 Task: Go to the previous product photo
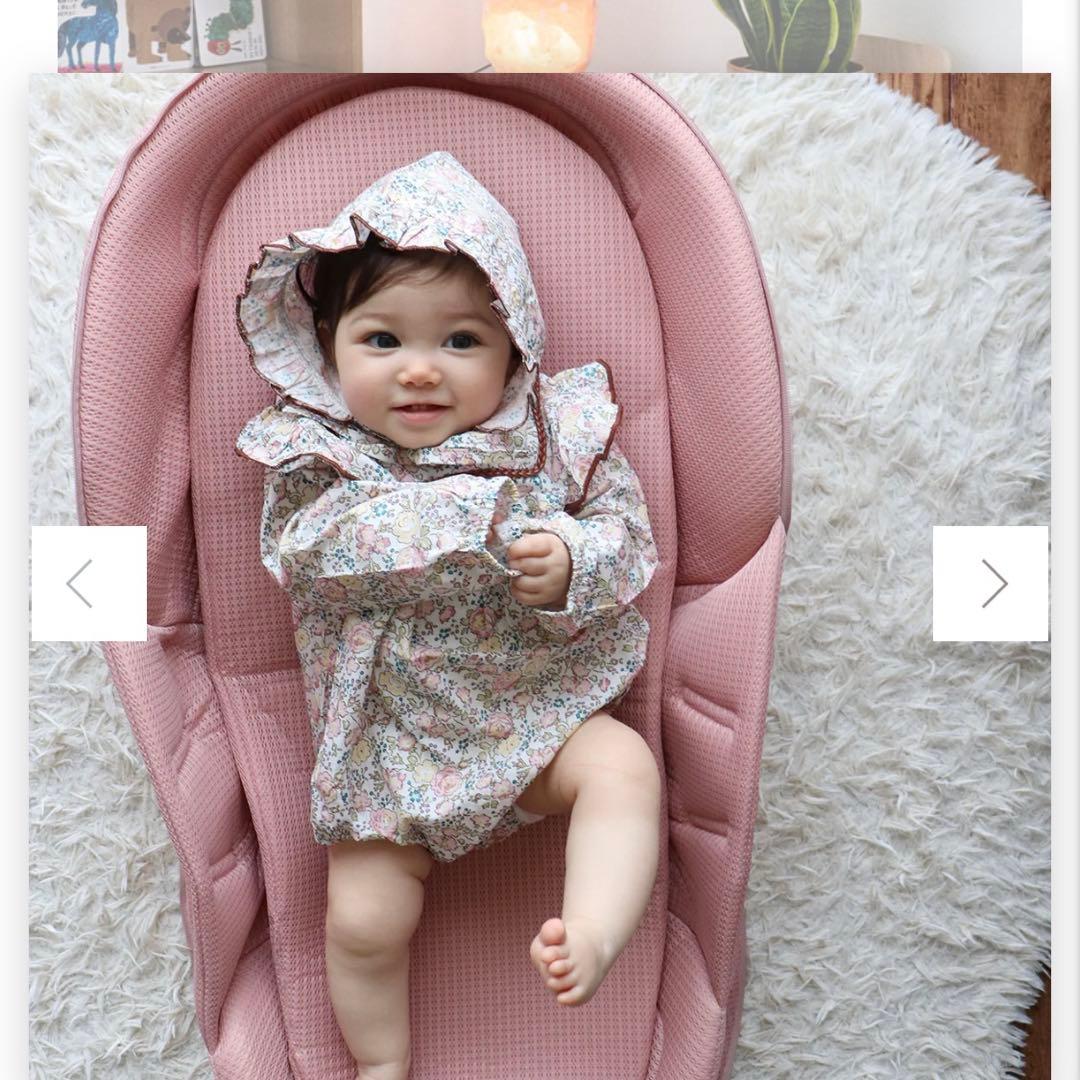(x=89, y=583)
